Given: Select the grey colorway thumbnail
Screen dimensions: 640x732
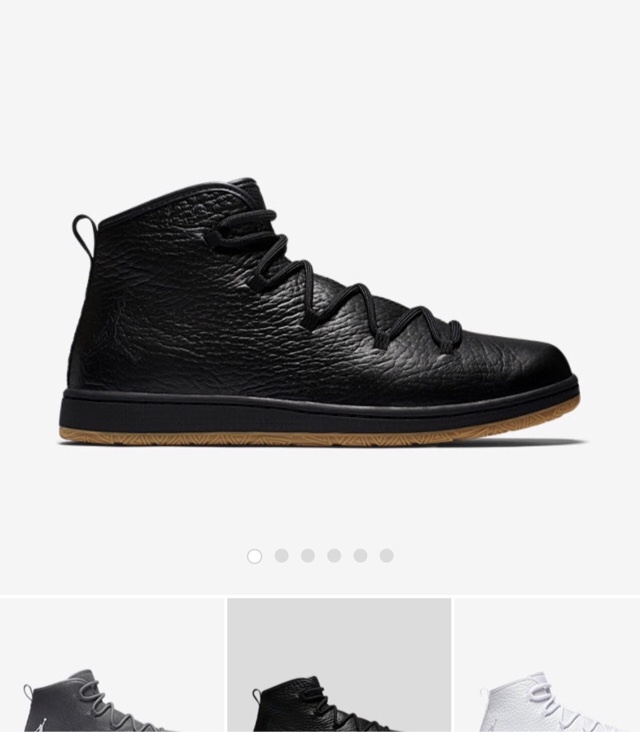Looking at the screenshot, I should pyautogui.click(x=110, y=668).
